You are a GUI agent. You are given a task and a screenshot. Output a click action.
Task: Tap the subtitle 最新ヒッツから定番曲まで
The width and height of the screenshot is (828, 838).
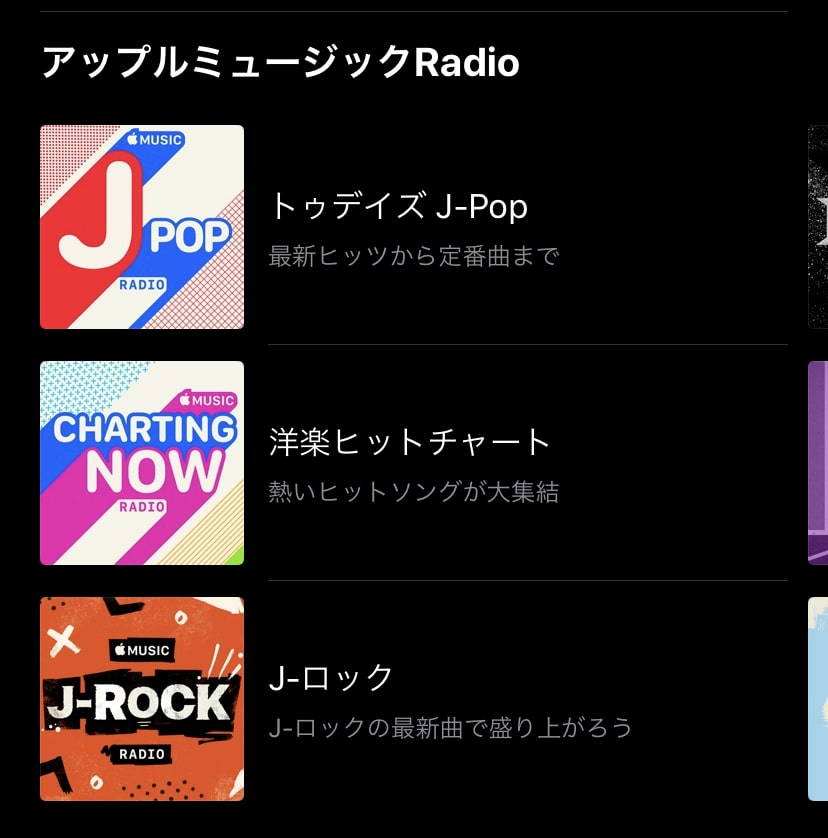coord(412,256)
